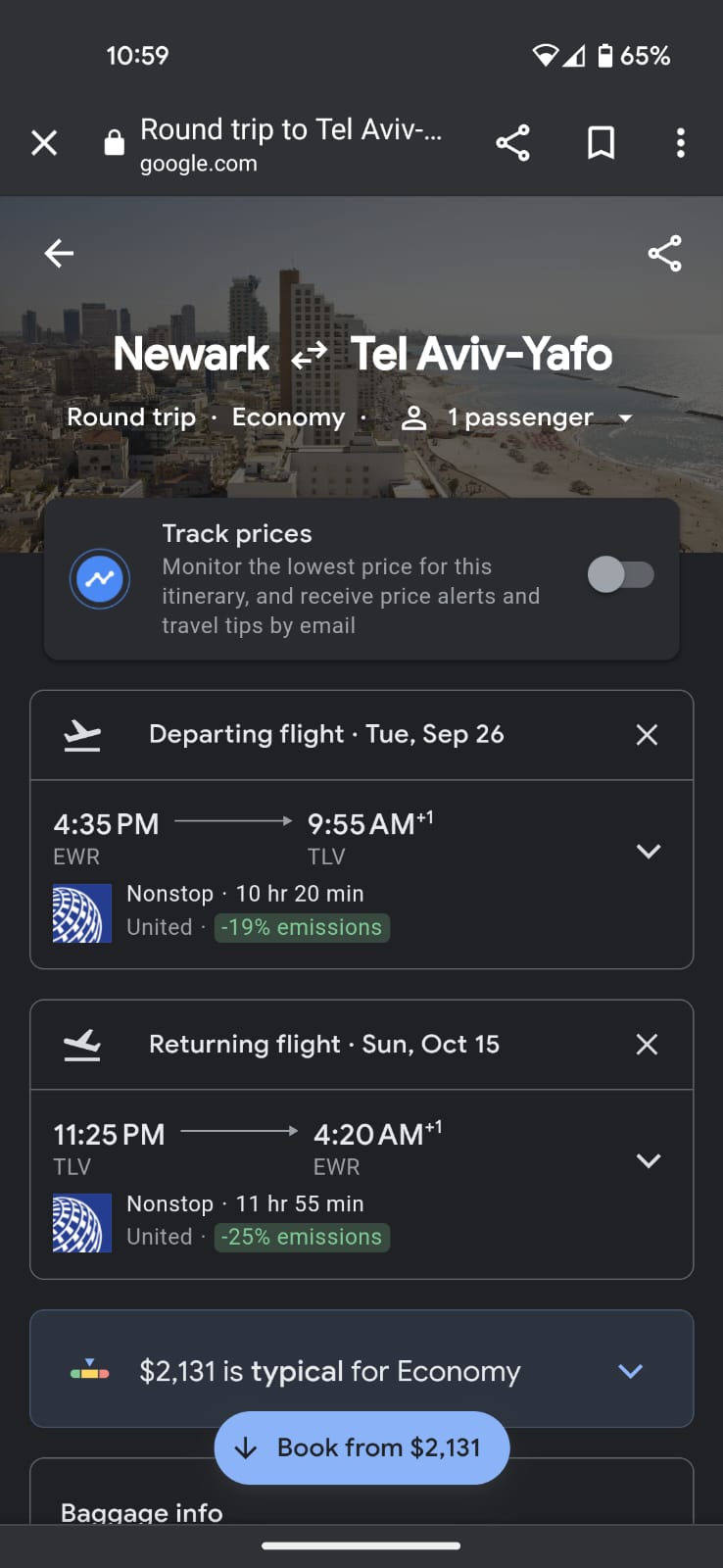This screenshot has height=1568, width=723.
Task: Expand the 4:35 PM EWR flight details
Action: coord(649,851)
